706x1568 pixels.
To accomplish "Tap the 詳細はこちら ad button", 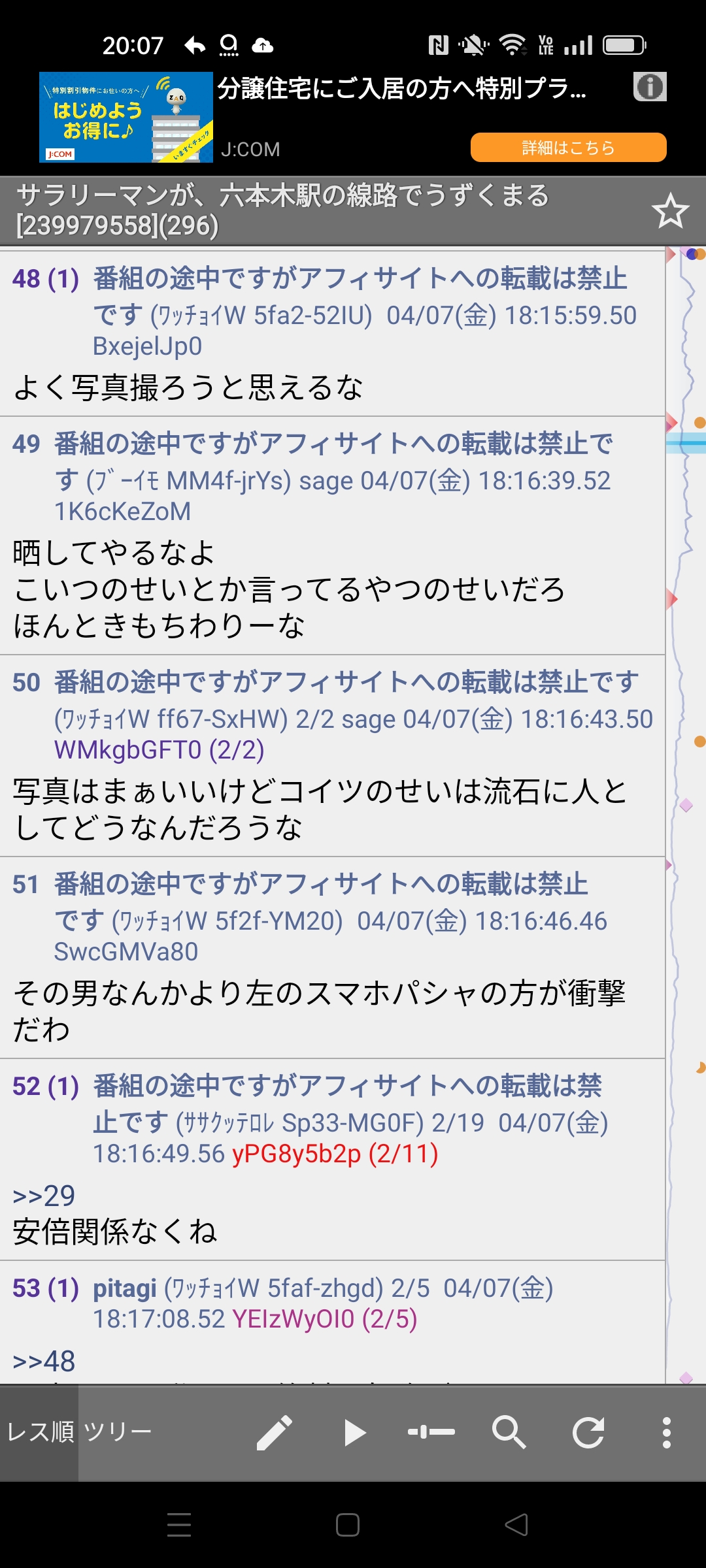I will click(x=568, y=148).
